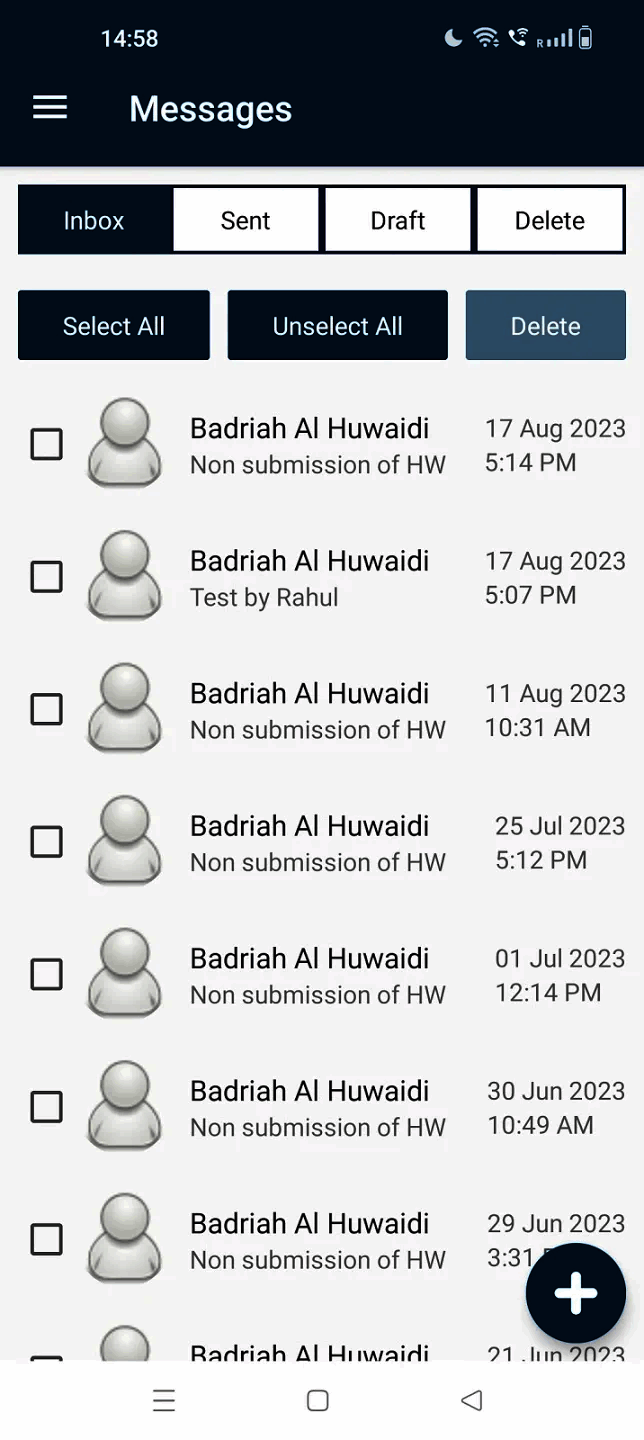Image resolution: width=644 pixels, height=1440 pixels.
Task: Check the box for Test by Rahul message
Action: [x=47, y=577]
